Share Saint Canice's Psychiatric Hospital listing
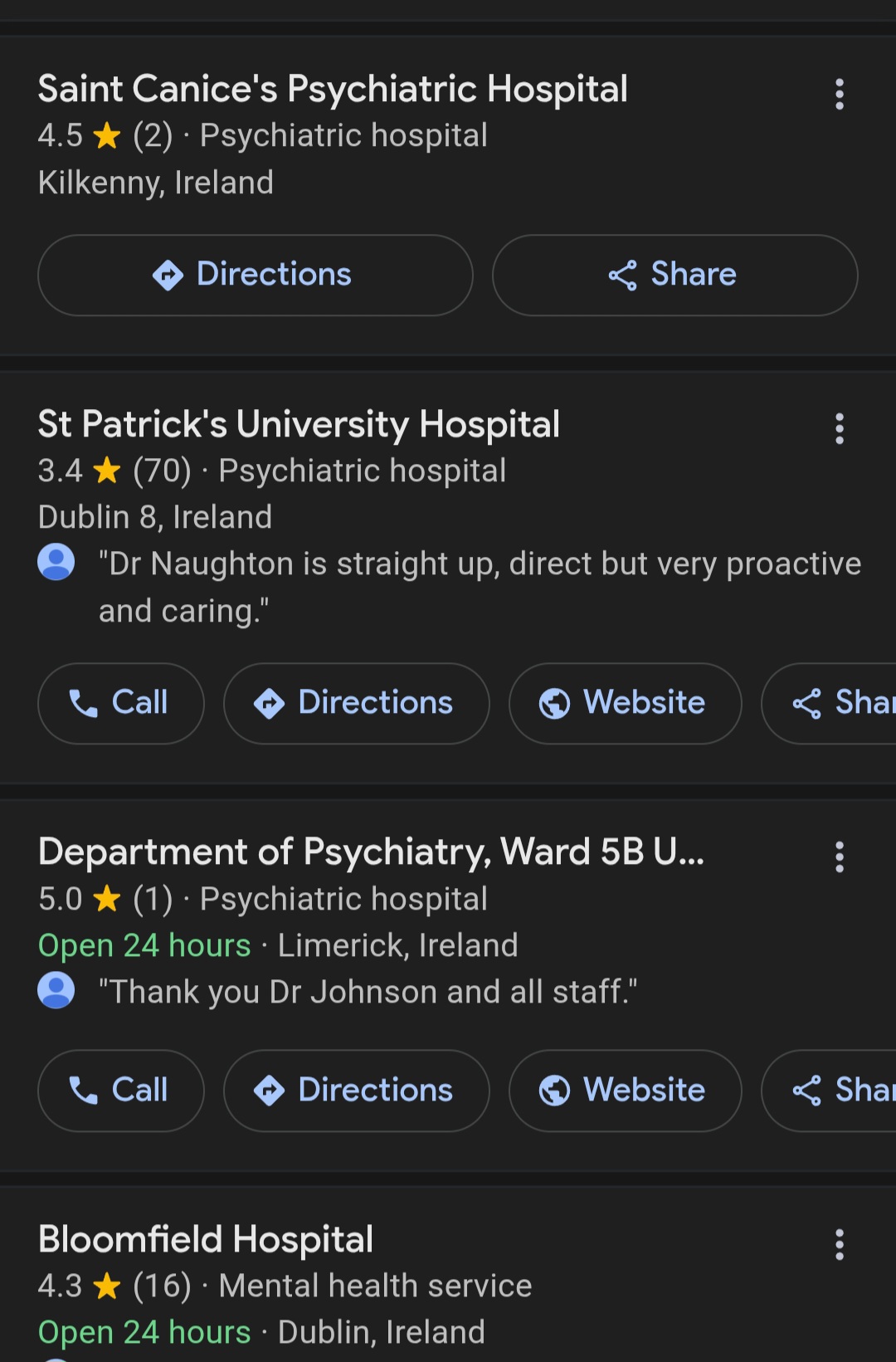This screenshot has height=1362, width=896. 674,275
